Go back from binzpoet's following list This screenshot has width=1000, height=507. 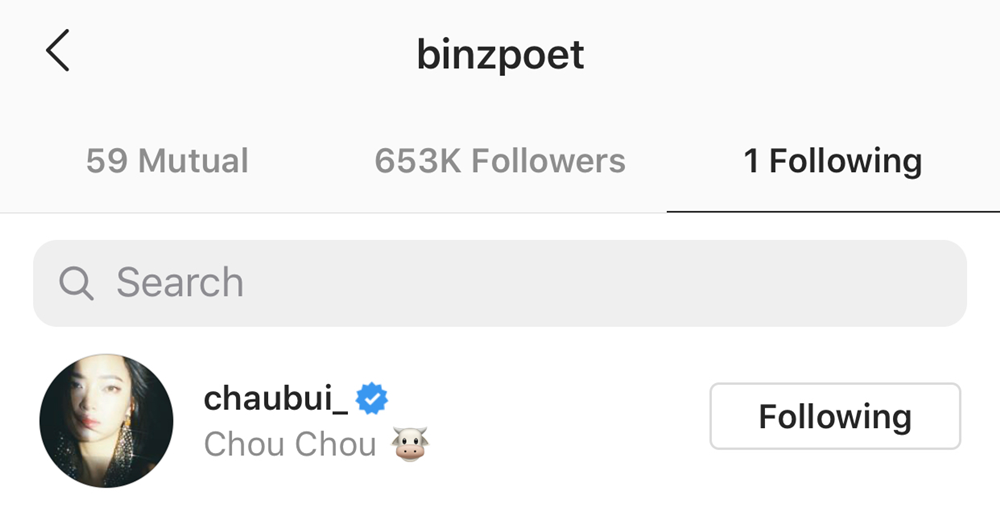tap(58, 51)
